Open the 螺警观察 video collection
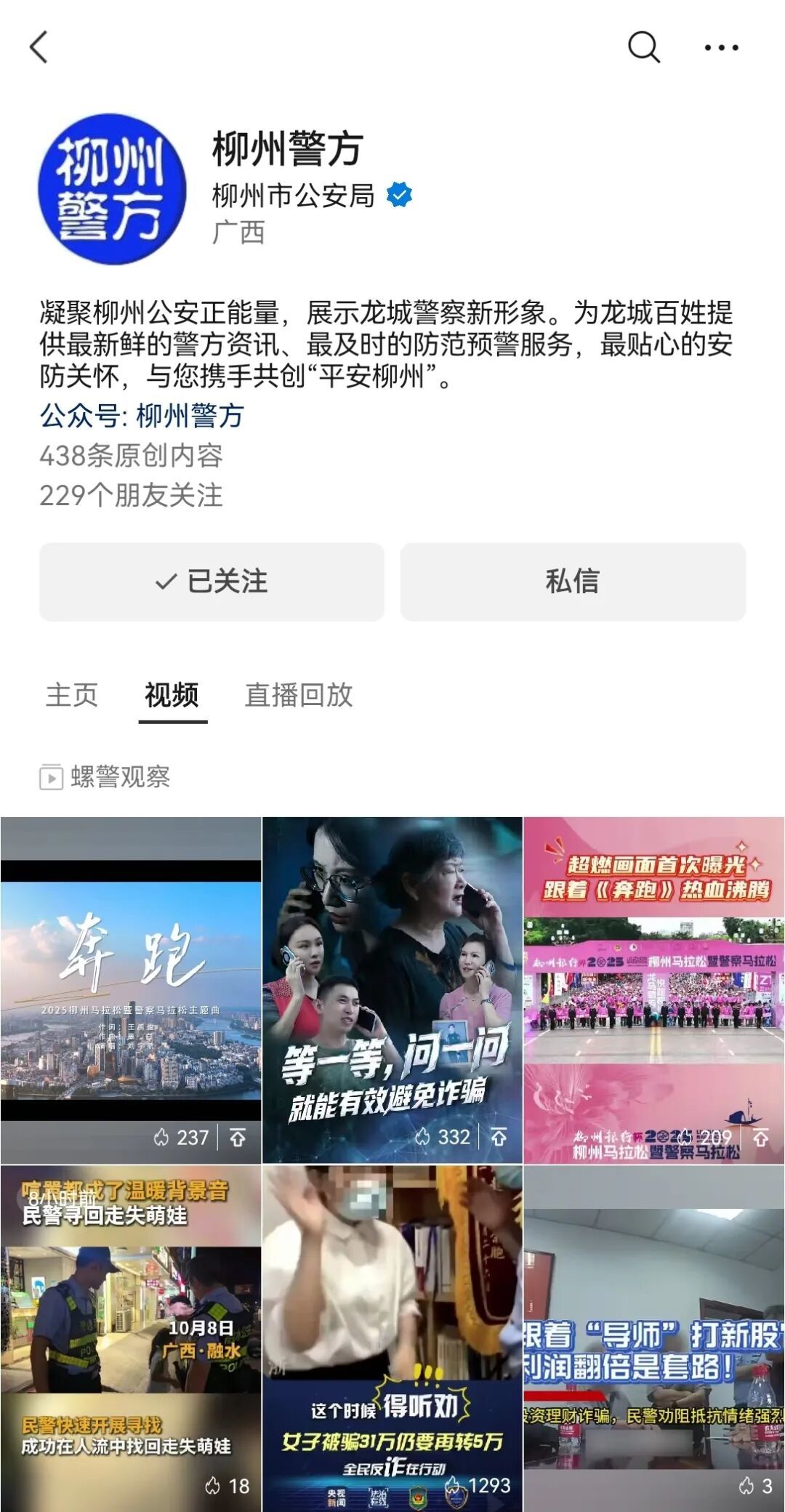Viewport: 785px width, 1512px height. click(106, 777)
